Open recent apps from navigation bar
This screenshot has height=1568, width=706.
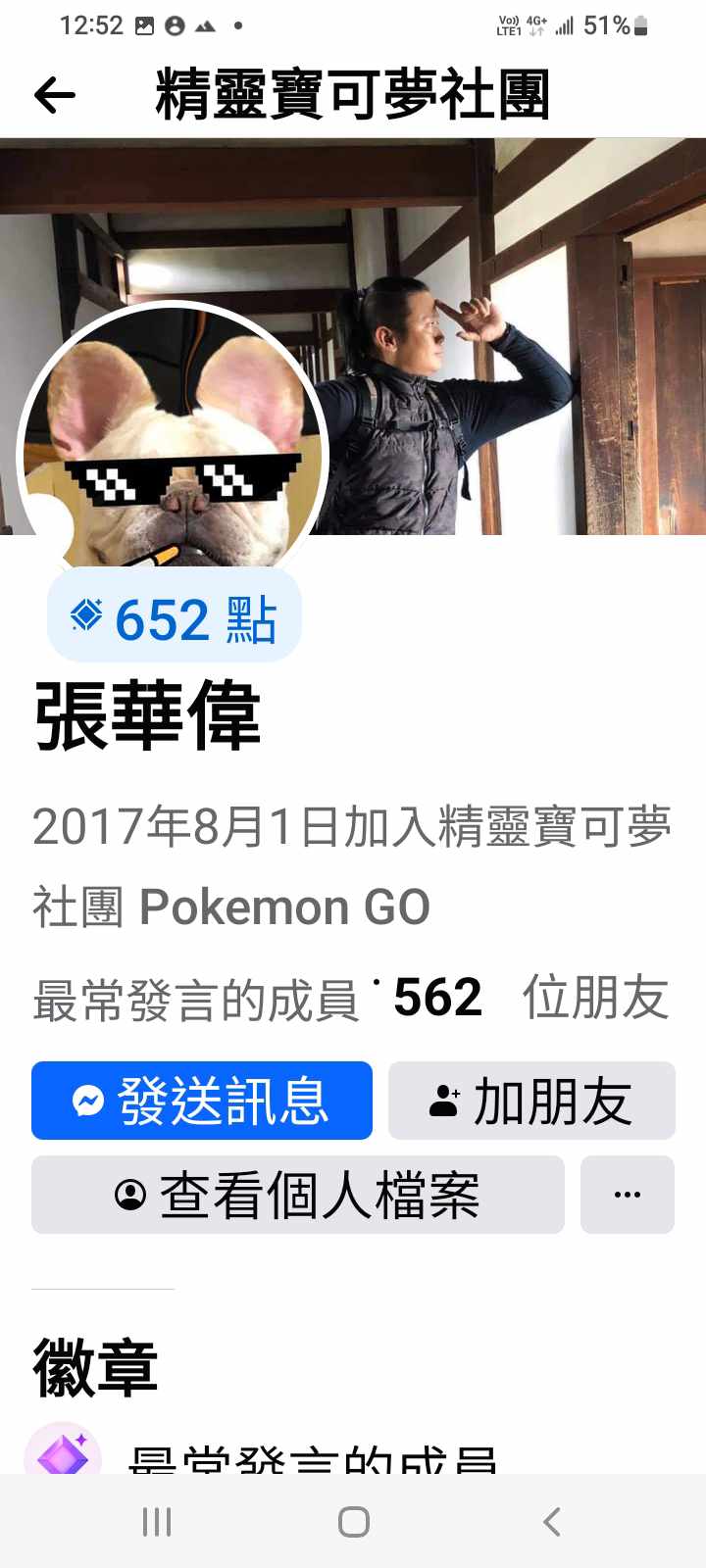pos(157,1522)
